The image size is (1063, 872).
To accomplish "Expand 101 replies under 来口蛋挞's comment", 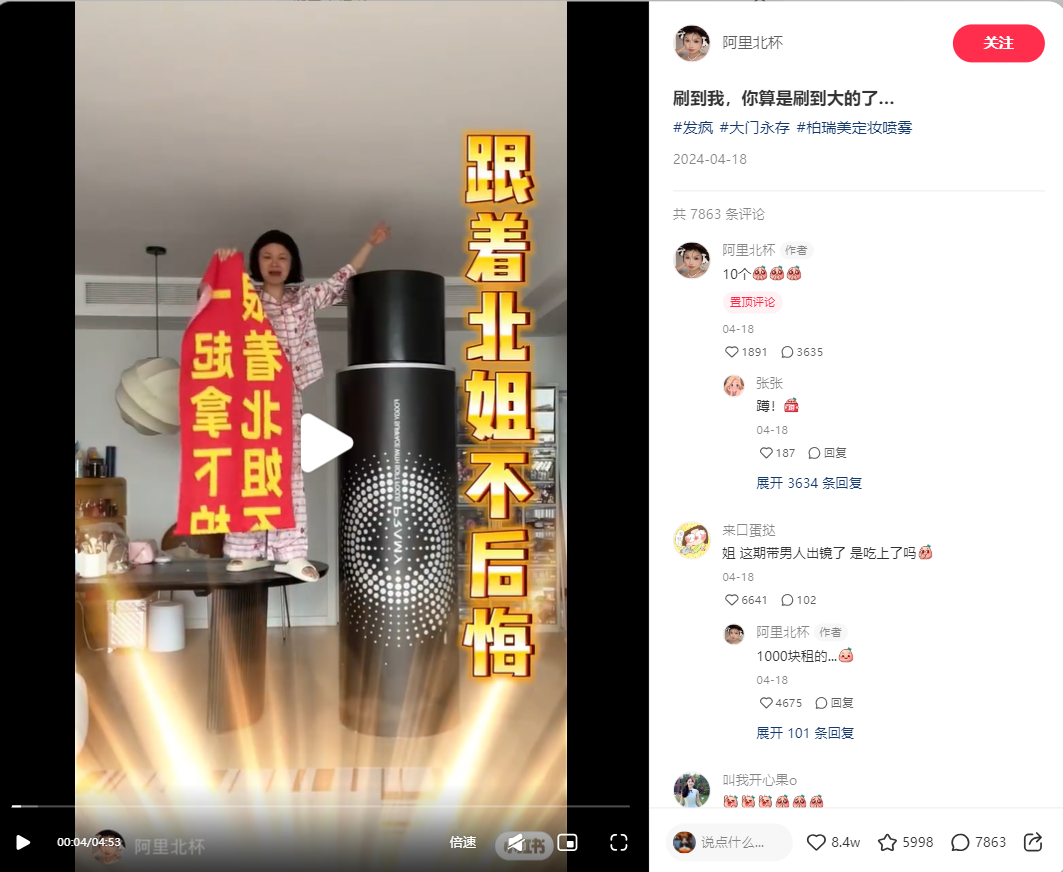I will (805, 733).
